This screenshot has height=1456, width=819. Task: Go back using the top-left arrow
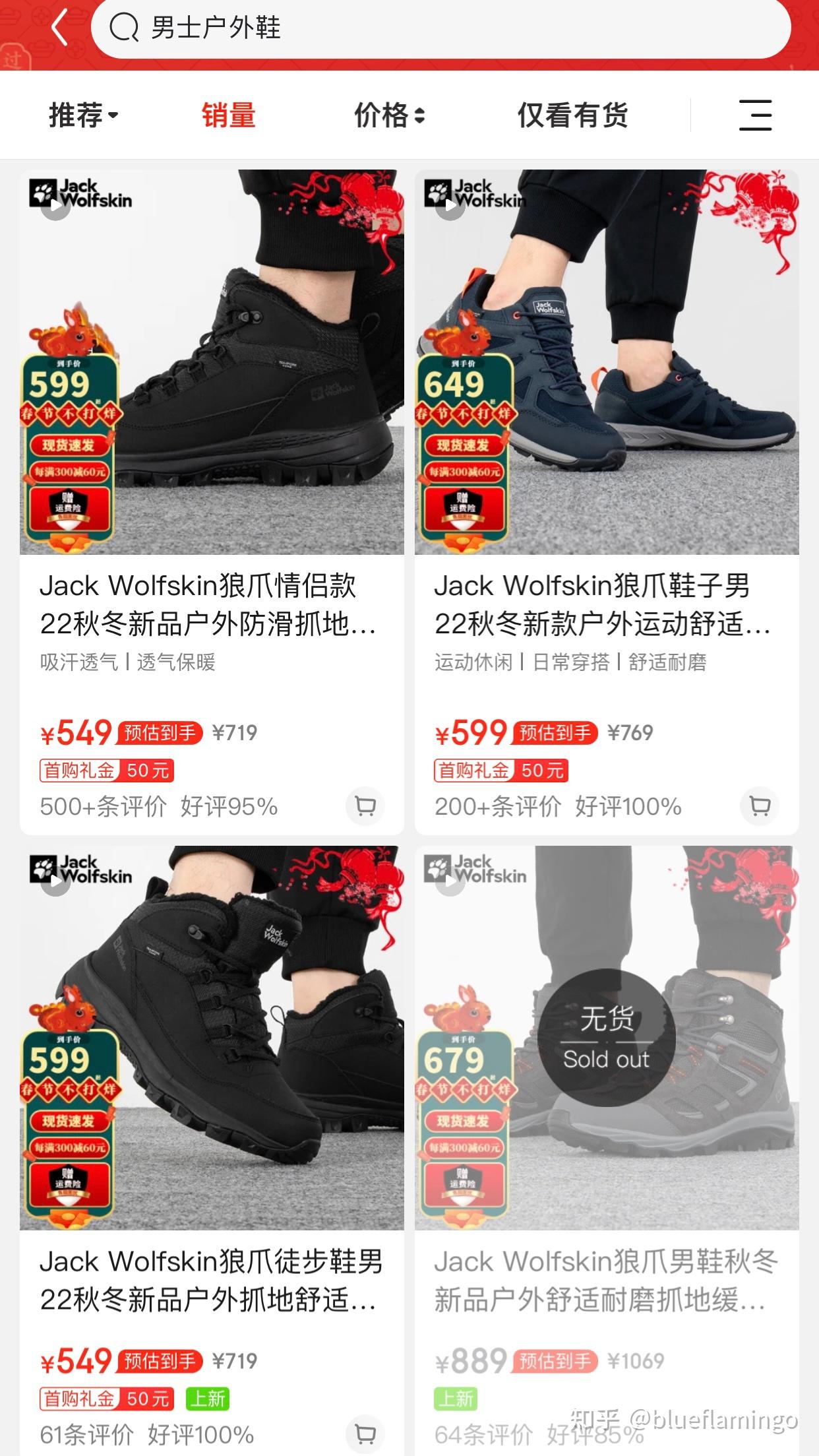tap(60, 29)
